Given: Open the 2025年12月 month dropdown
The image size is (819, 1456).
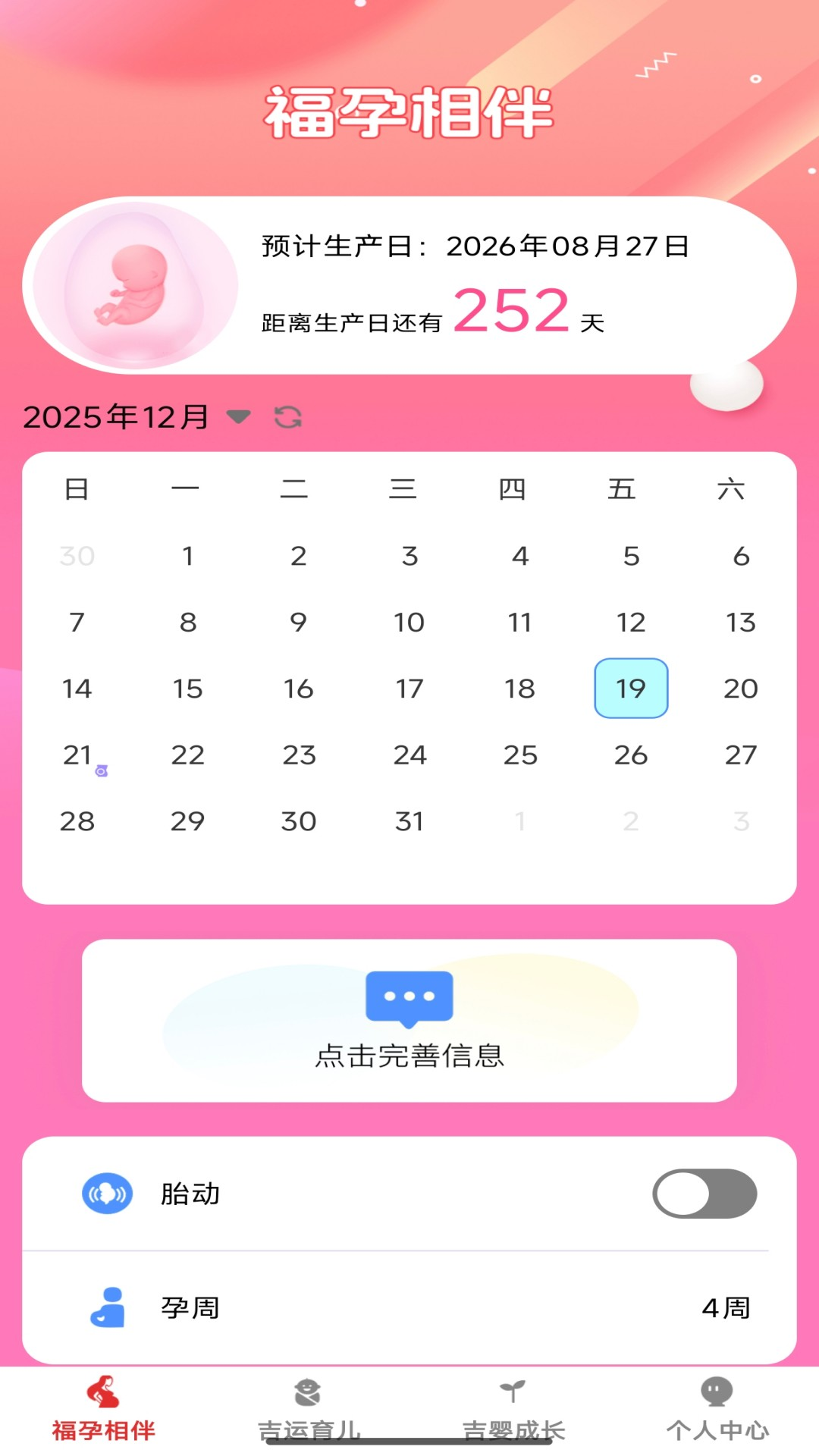Looking at the screenshot, I should point(238,416).
